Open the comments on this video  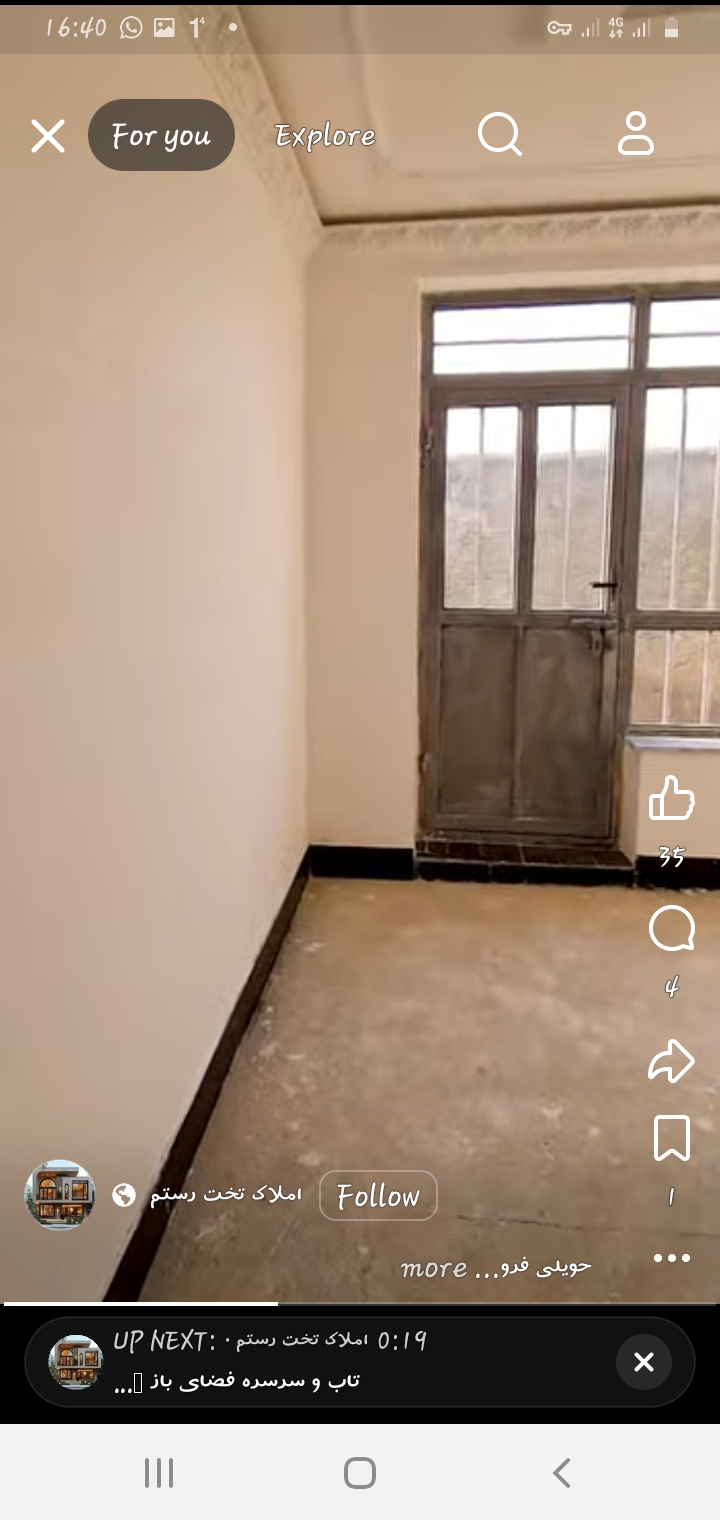pyautogui.click(x=671, y=930)
